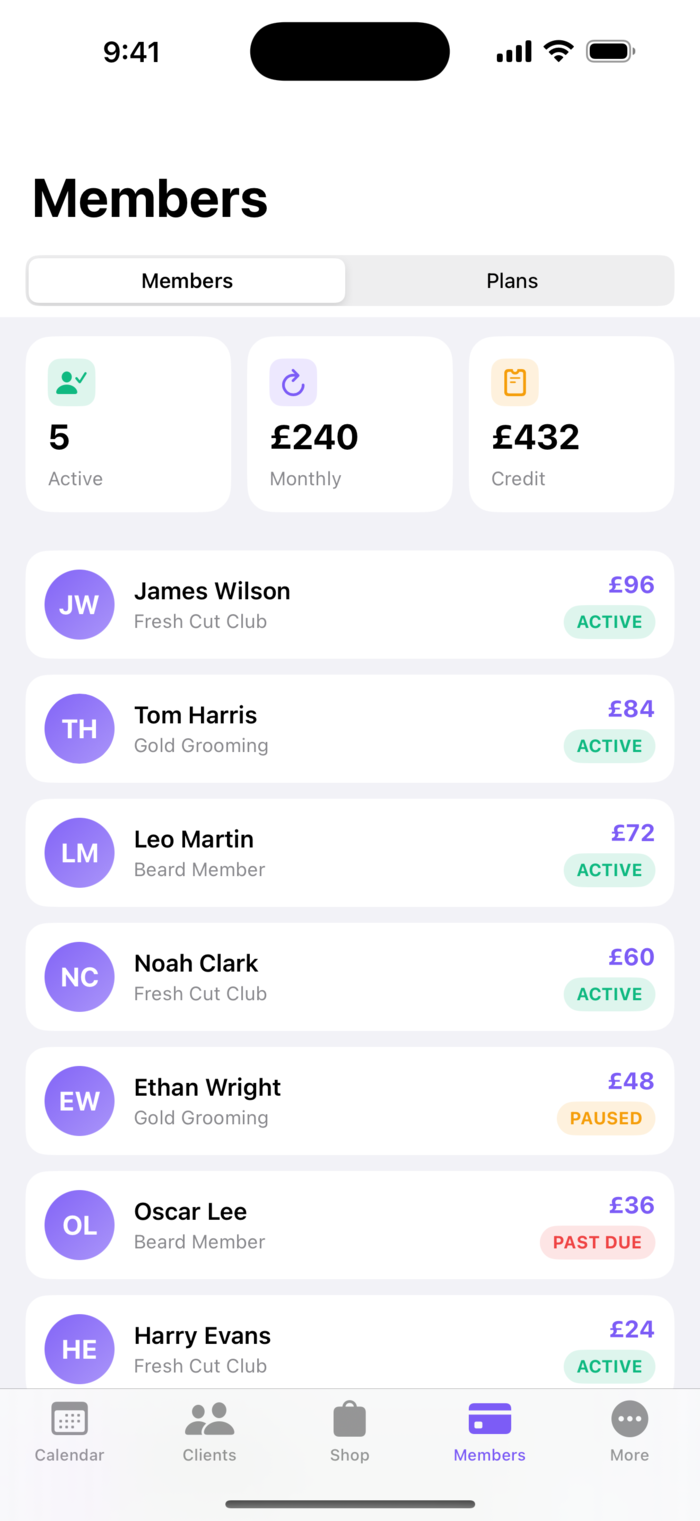Open Tom Harris's membership

(x=350, y=729)
